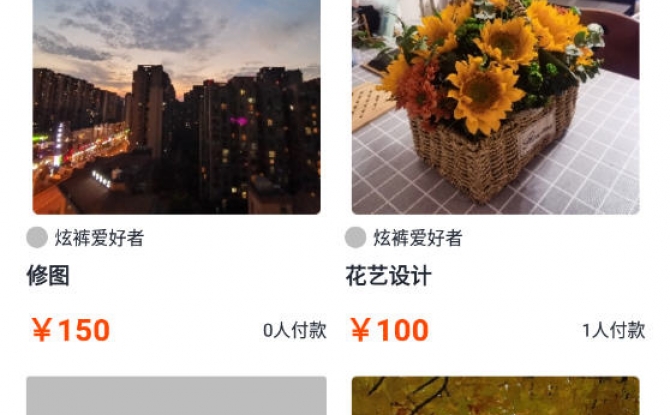The height and width of the screenshot is (415, 670).
Task: Open the yellow autumn leaves listing
Action: 495,396
